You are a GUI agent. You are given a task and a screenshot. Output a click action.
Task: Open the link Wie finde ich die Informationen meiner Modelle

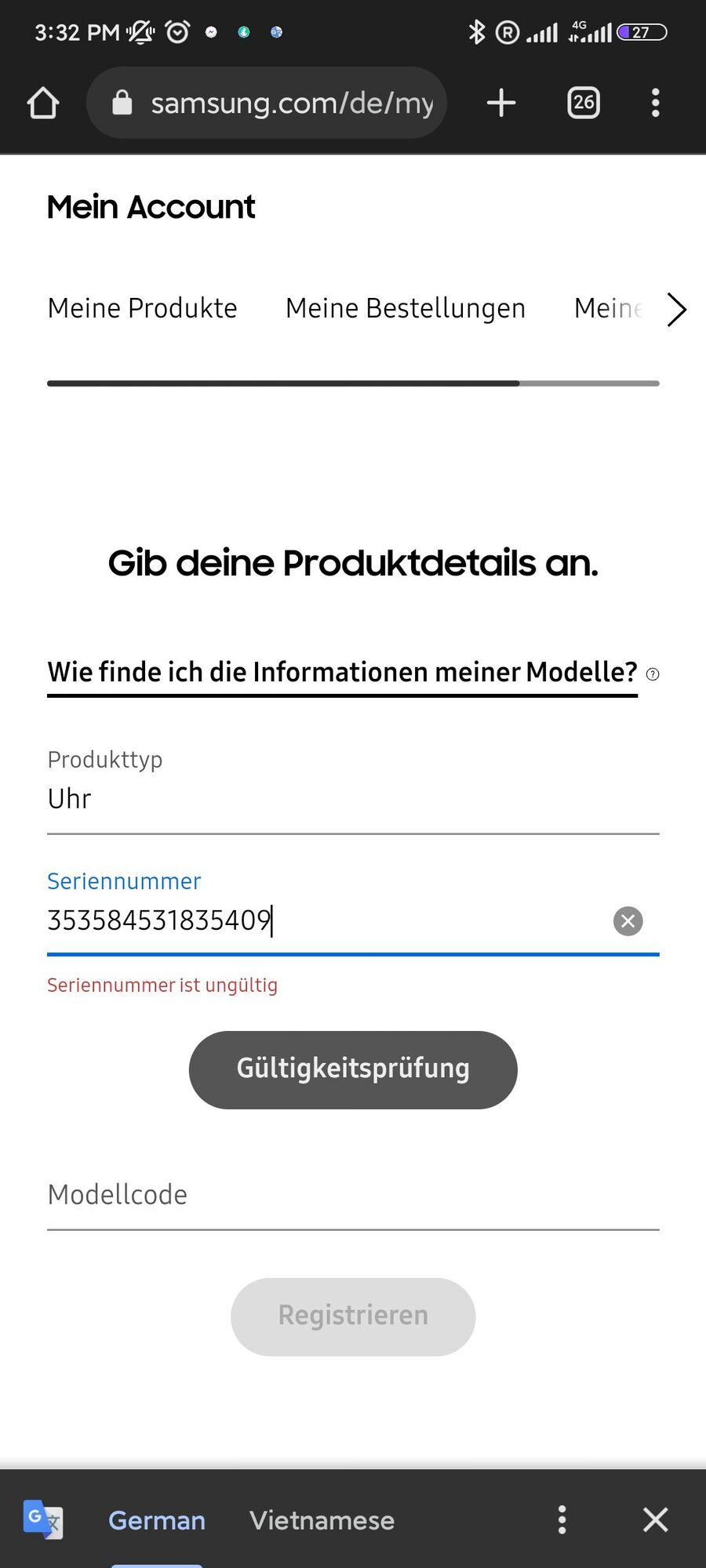[342, 672]
